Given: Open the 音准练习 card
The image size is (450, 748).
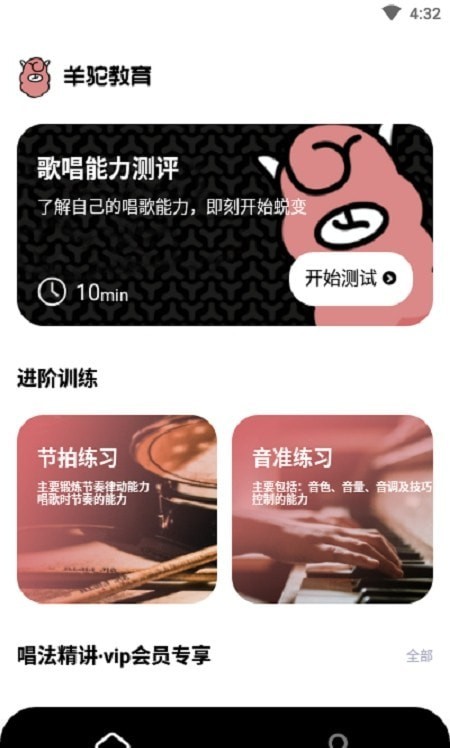Looking at the screenshot, I should point(333,509).
